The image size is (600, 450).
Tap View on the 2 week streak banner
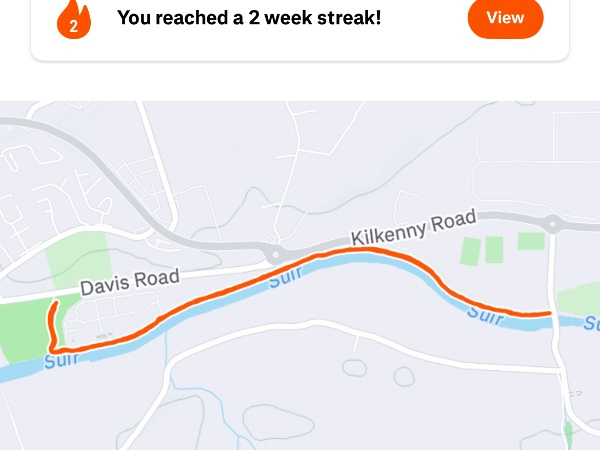[x=505, y=18]
